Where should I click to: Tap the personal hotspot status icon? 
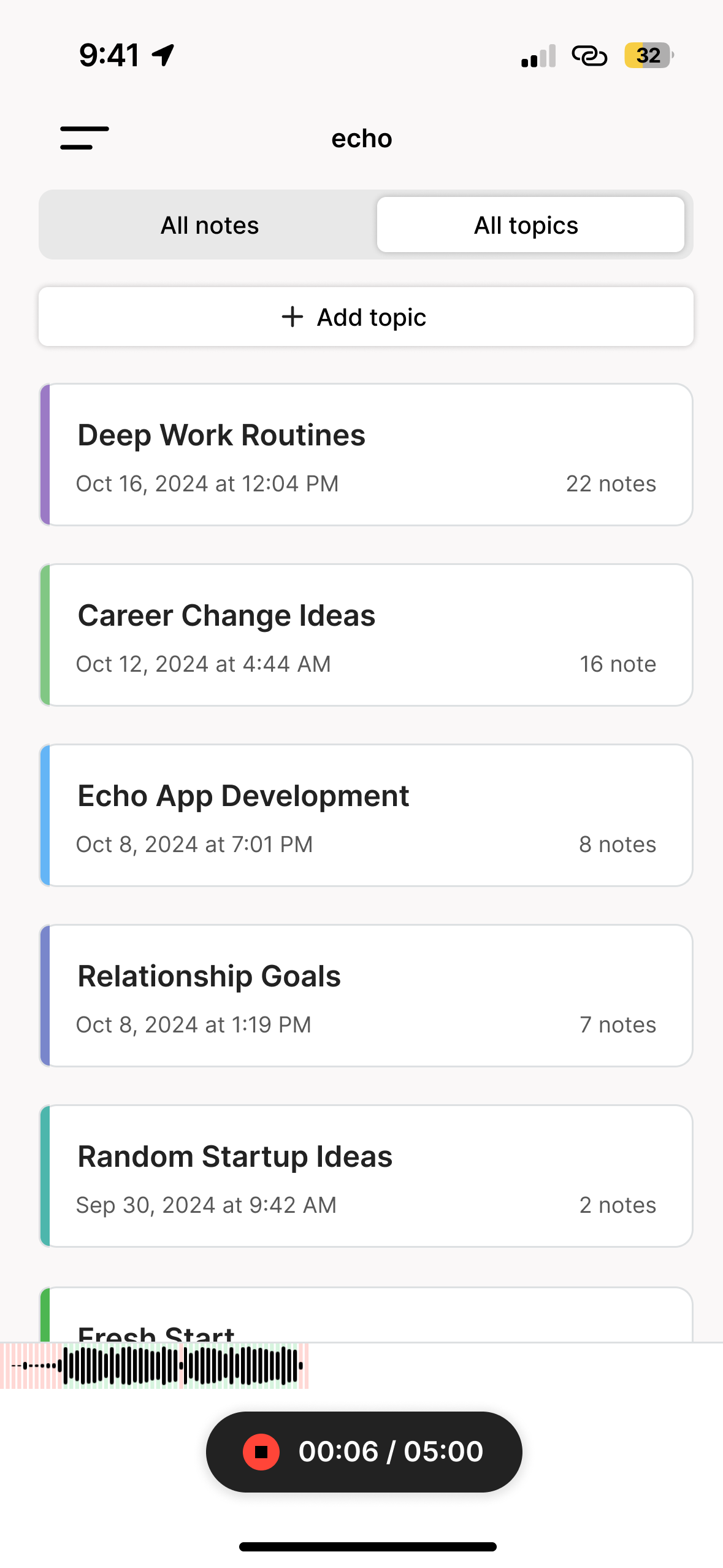[589, 56]
